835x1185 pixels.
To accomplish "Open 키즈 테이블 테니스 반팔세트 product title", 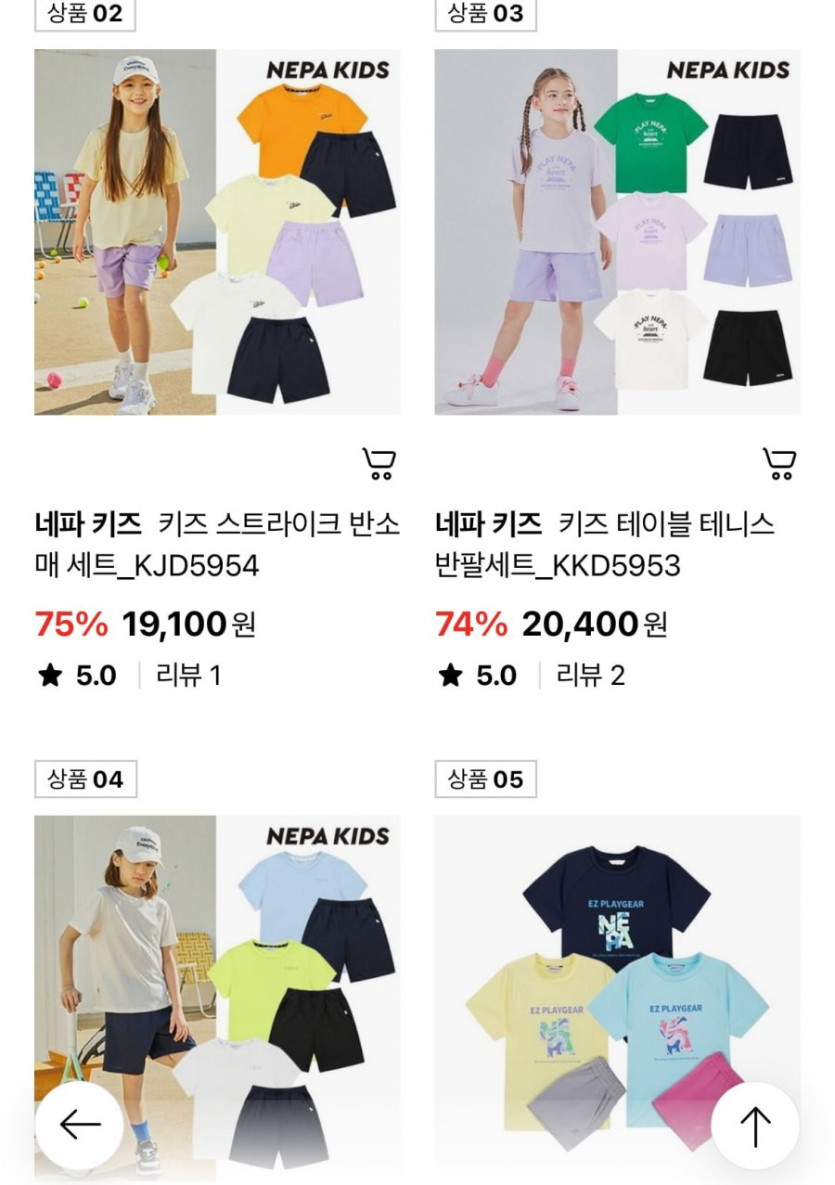I will (605, 544).
